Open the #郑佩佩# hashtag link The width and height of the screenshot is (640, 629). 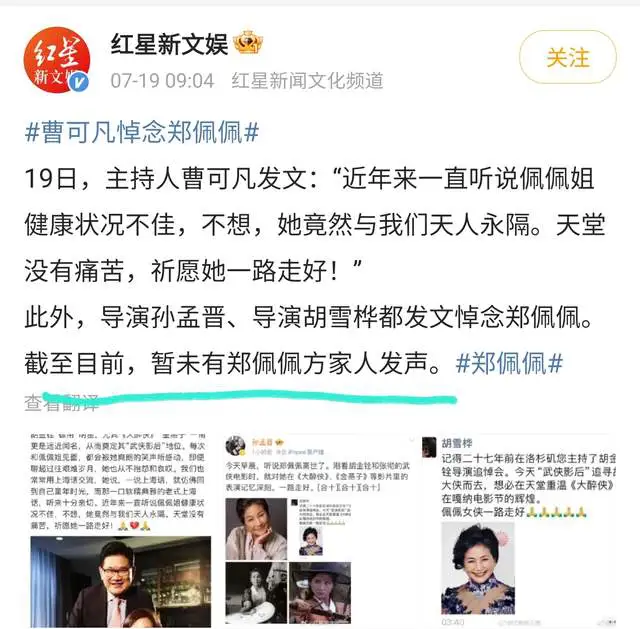click(x=510, y=361)
